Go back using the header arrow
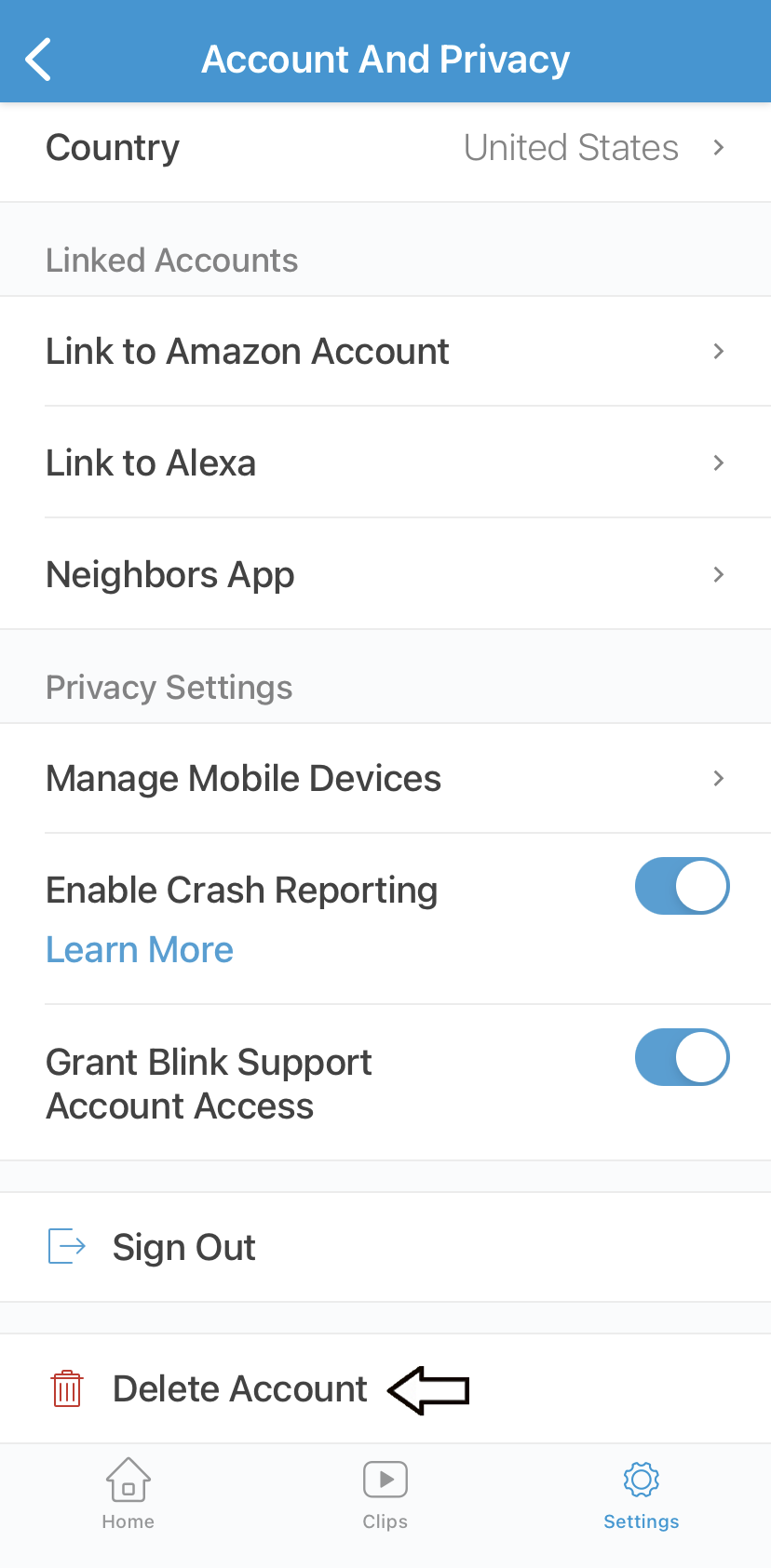Screen dimensions: 771x1568 38,60
